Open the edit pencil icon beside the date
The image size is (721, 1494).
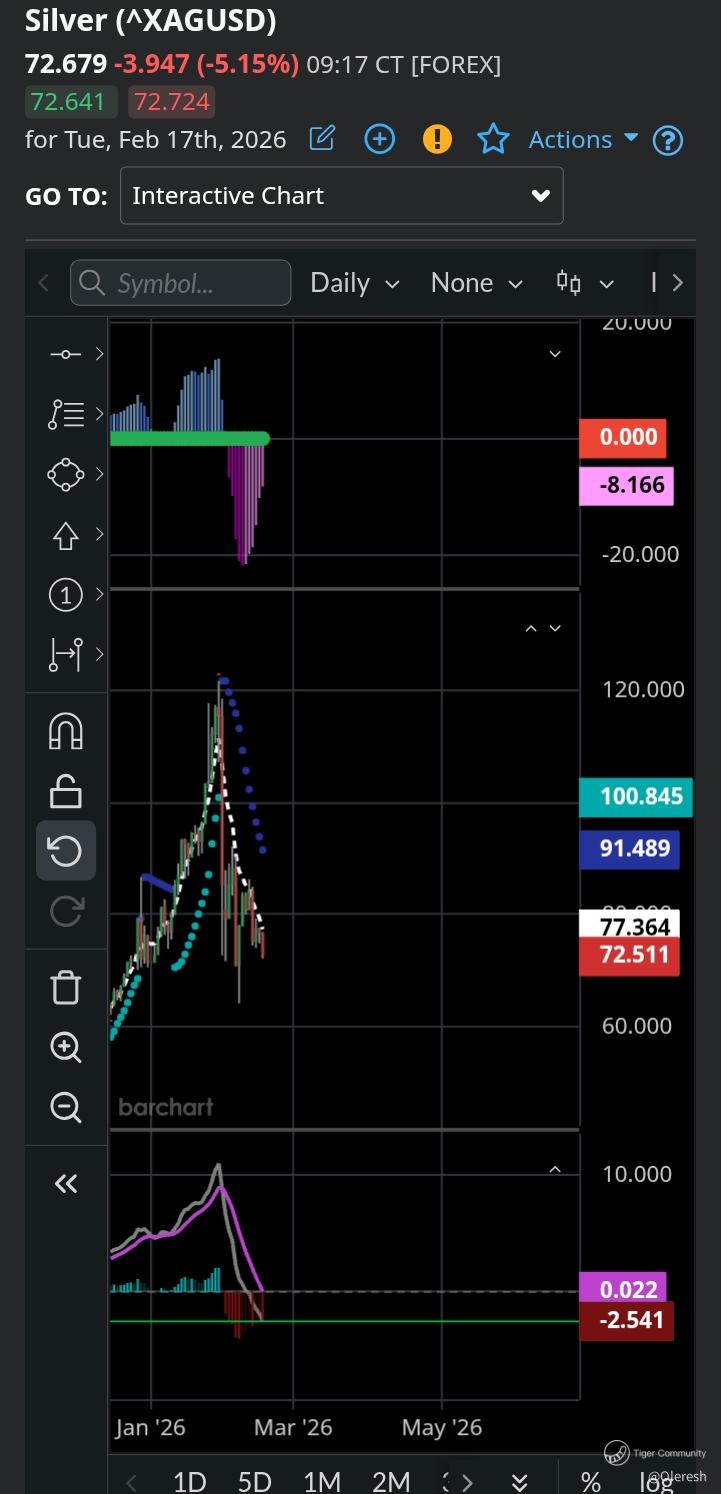(x=322, y=138)
